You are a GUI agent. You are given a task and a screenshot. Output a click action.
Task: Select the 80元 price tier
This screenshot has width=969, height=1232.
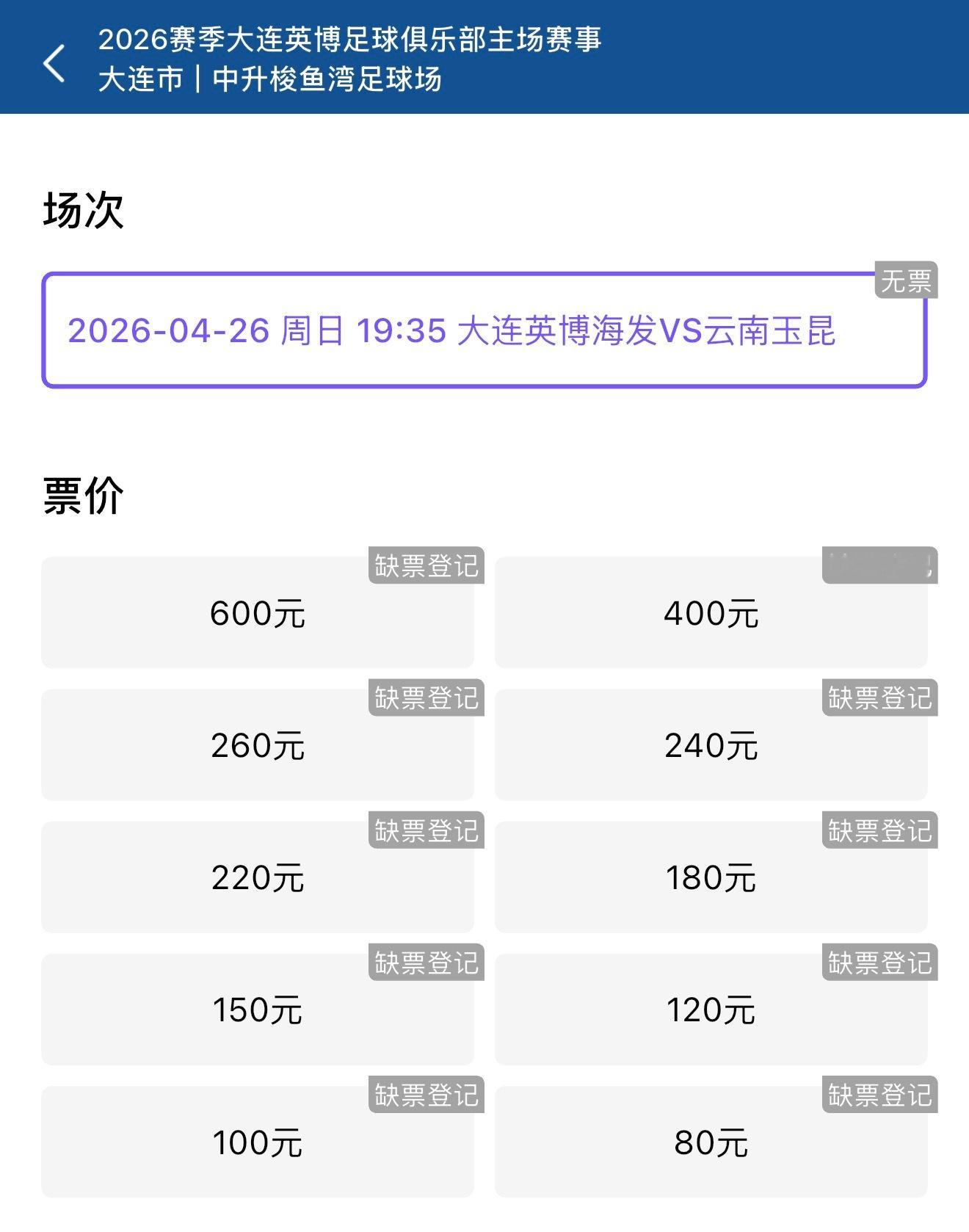coord(711,1142)
